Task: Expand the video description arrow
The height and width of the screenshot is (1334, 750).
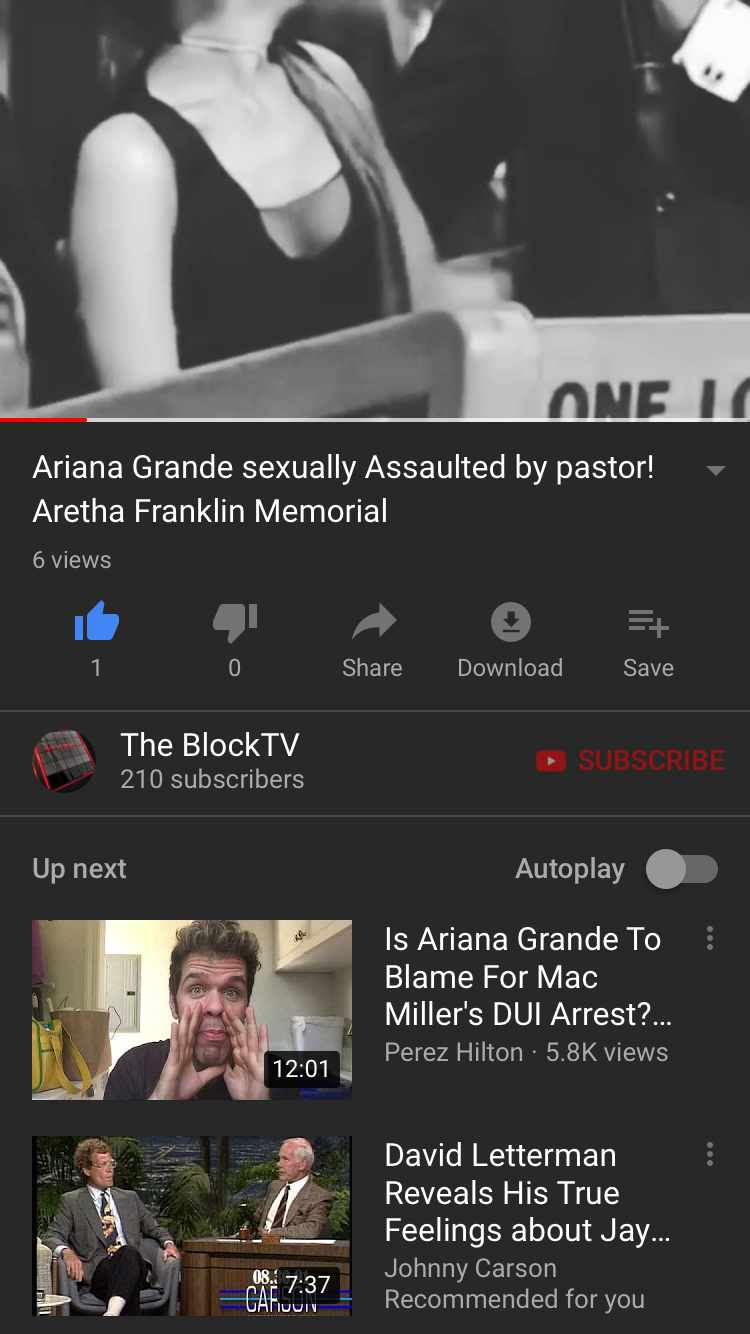Action: coord(715,470)
